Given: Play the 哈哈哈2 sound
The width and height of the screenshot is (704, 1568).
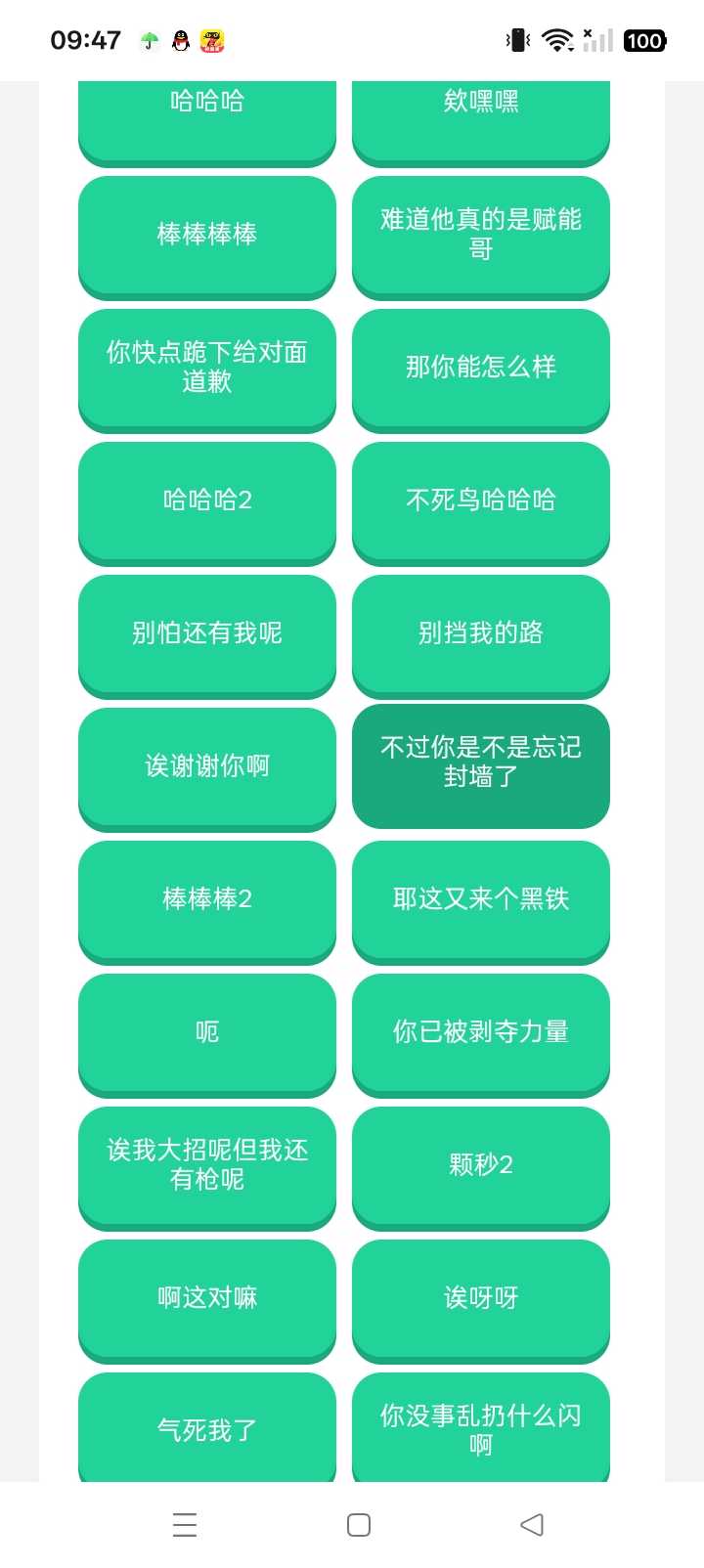Looking at the screenshot, I should (207, 501).
